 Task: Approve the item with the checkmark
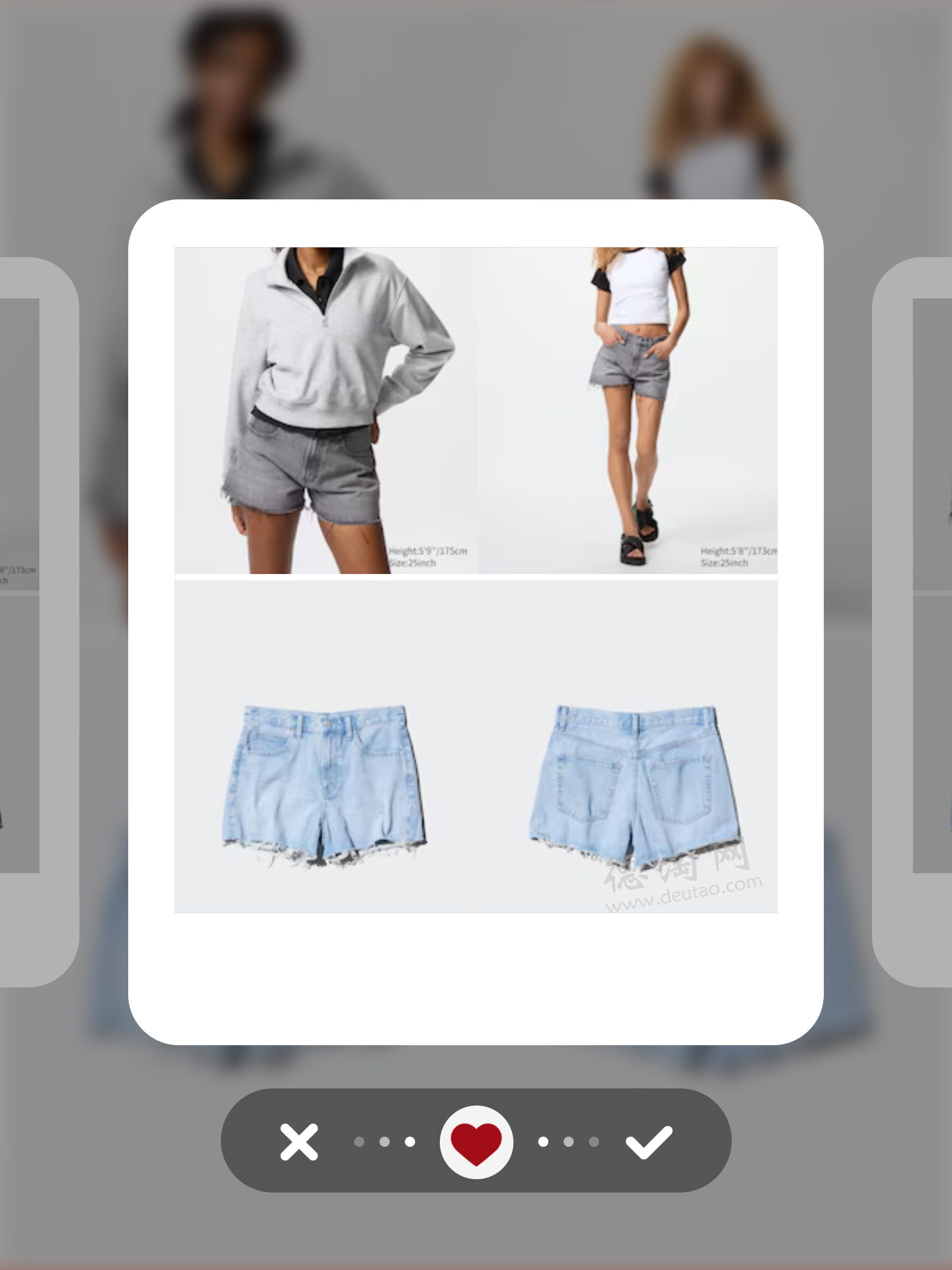[649, 1142]
